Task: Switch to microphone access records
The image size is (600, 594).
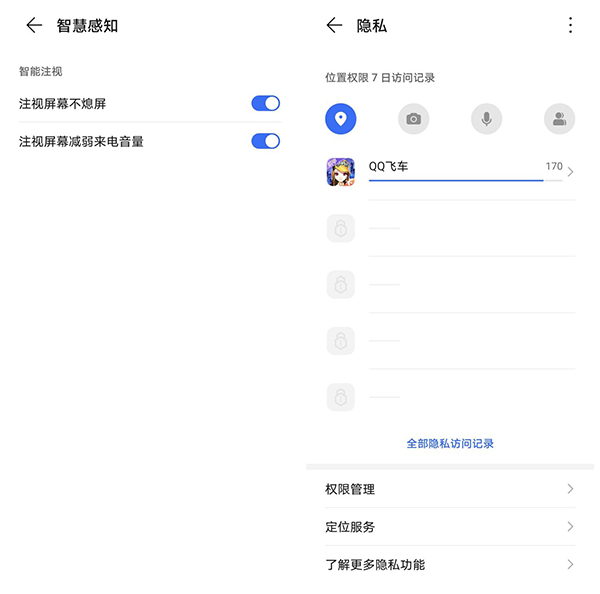Action: (x=486, y=119)
